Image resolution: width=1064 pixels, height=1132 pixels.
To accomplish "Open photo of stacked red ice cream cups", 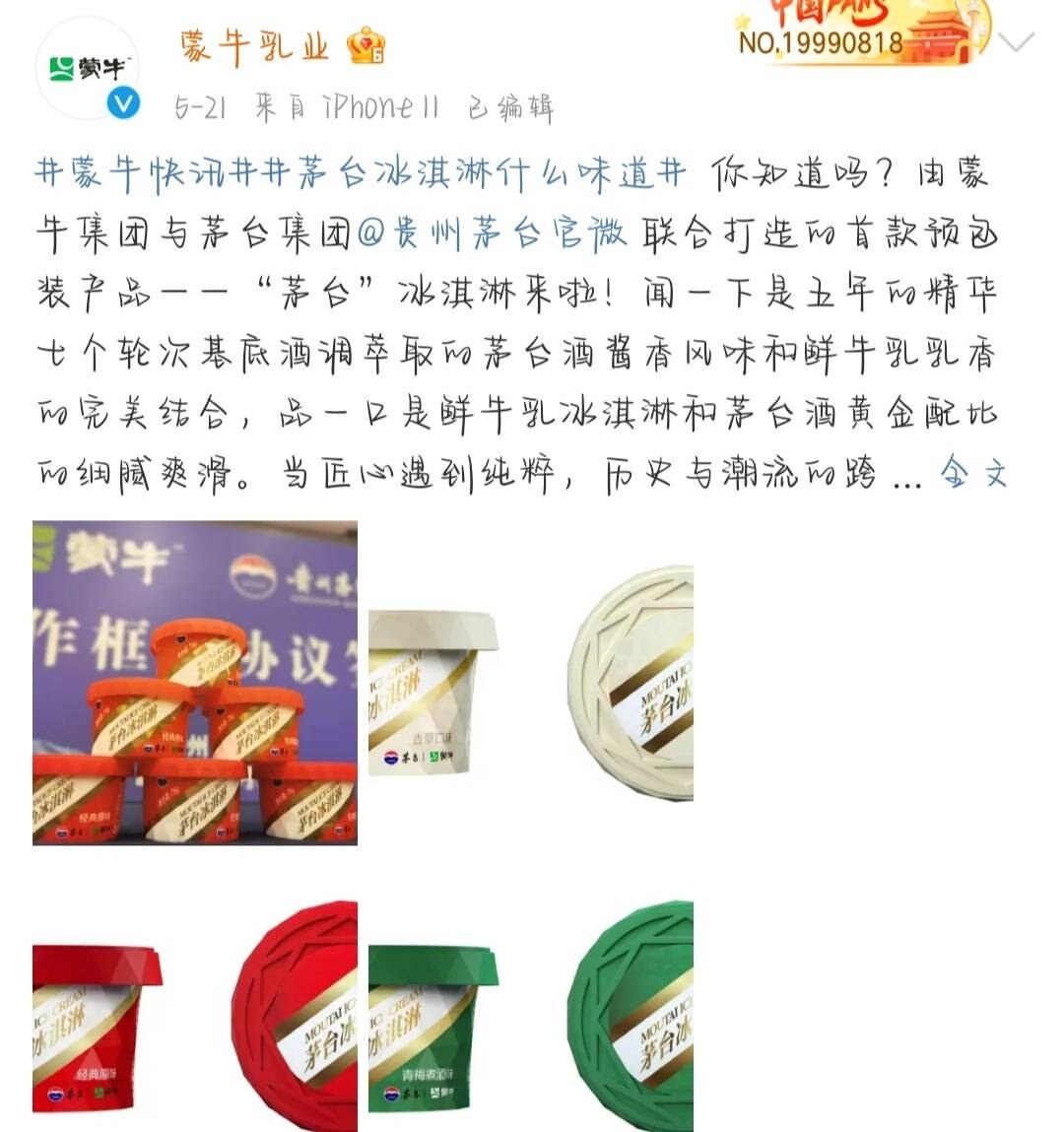I will [195, 683].
